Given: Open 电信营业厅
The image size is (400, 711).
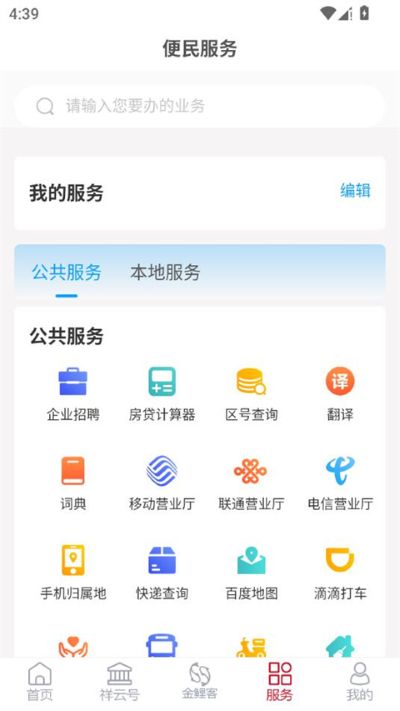Looking at the screenshot, I should [340, 484].
